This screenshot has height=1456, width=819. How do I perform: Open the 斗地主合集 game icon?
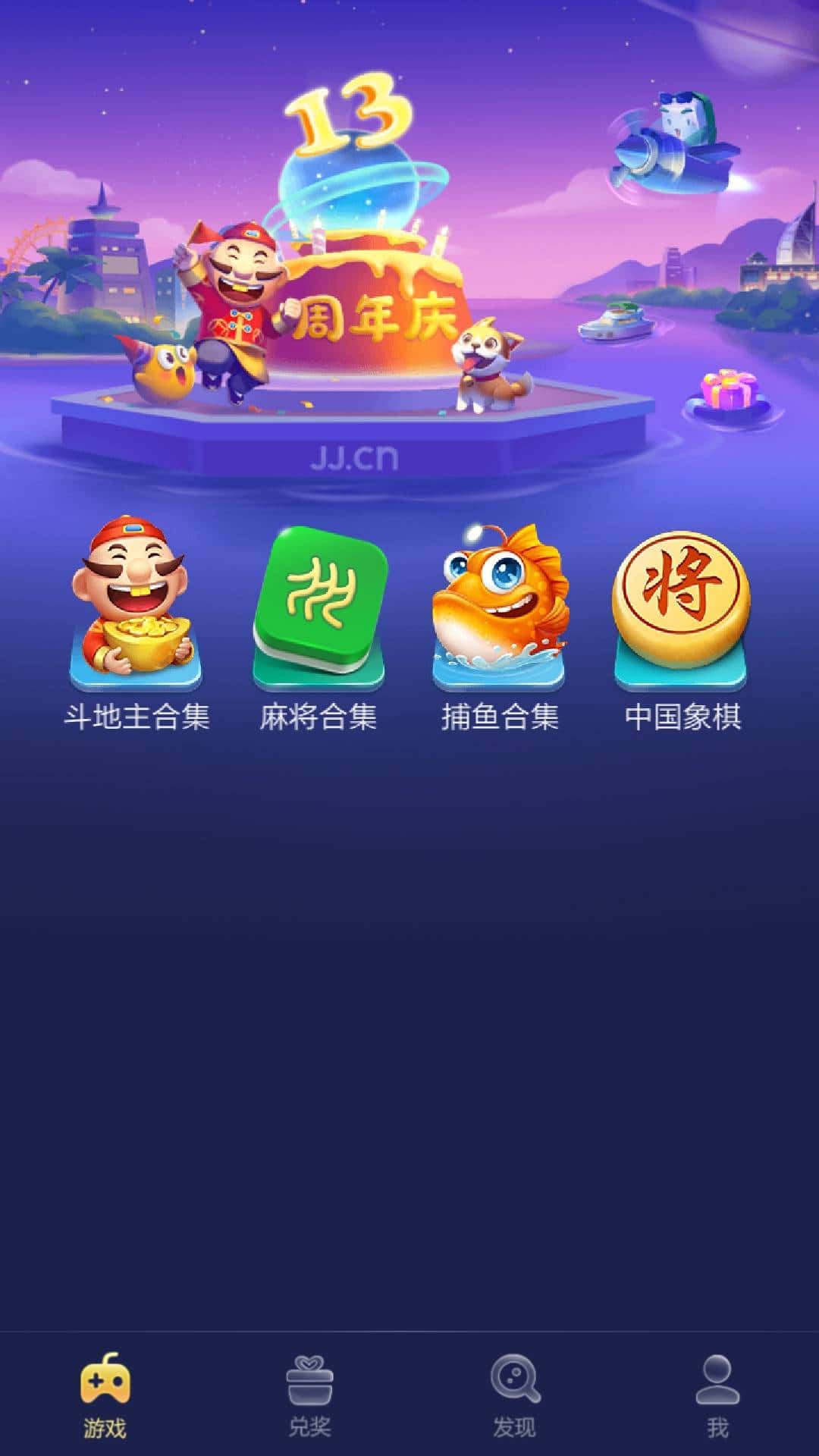point(135,607)
